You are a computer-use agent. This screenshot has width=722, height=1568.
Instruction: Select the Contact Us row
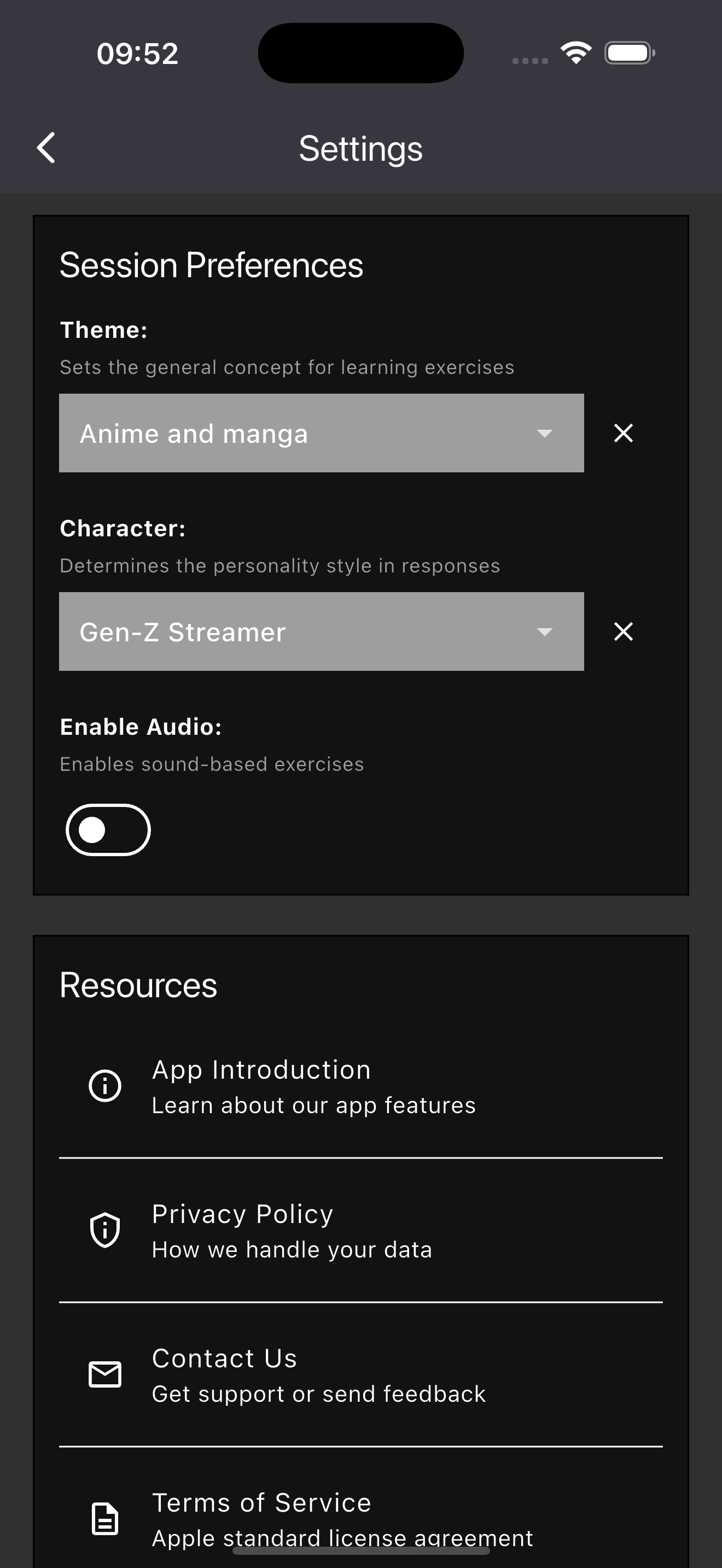[x=317, y=1374]
